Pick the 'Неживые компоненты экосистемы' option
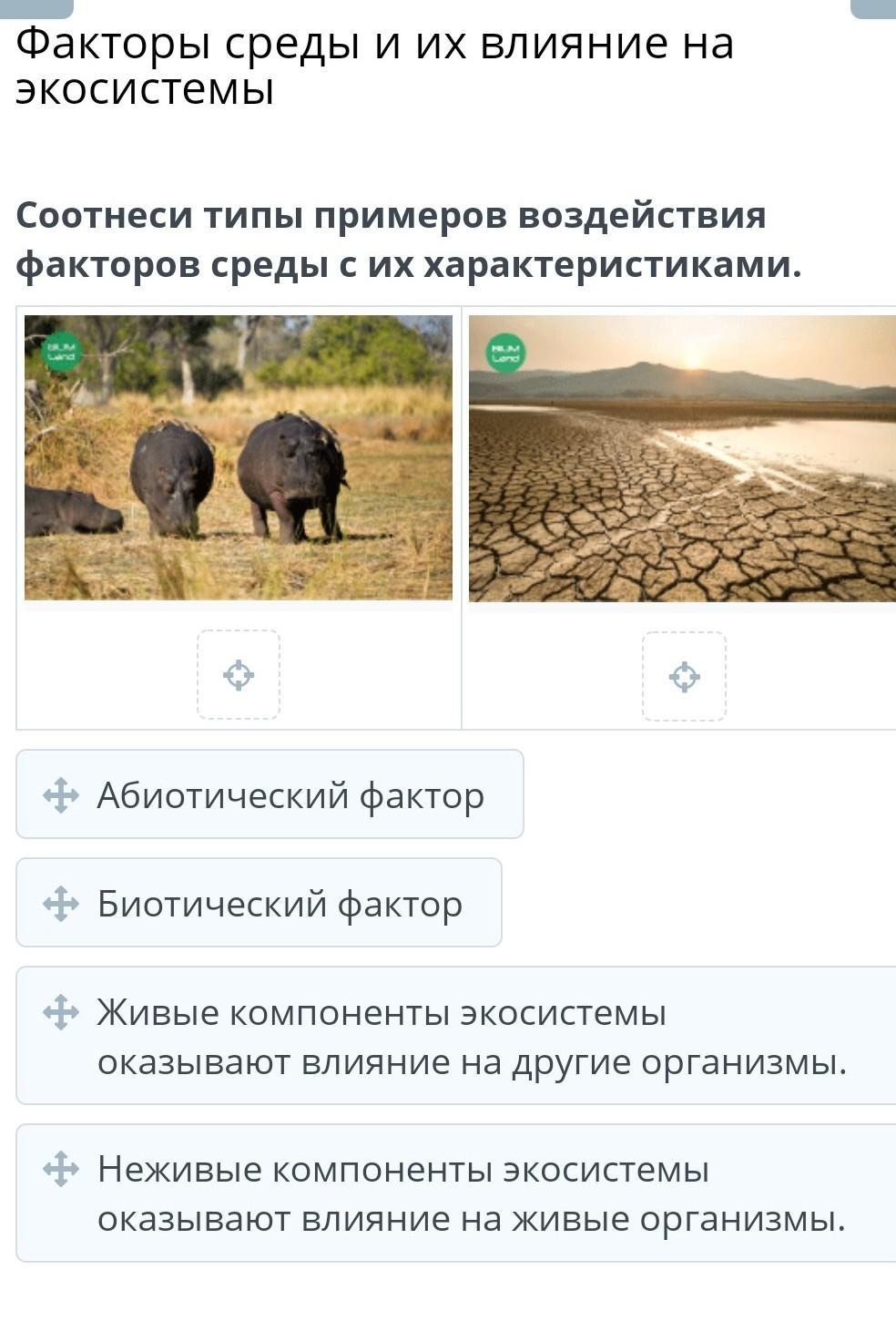The image size is (896, 1321). [455, 1193]
